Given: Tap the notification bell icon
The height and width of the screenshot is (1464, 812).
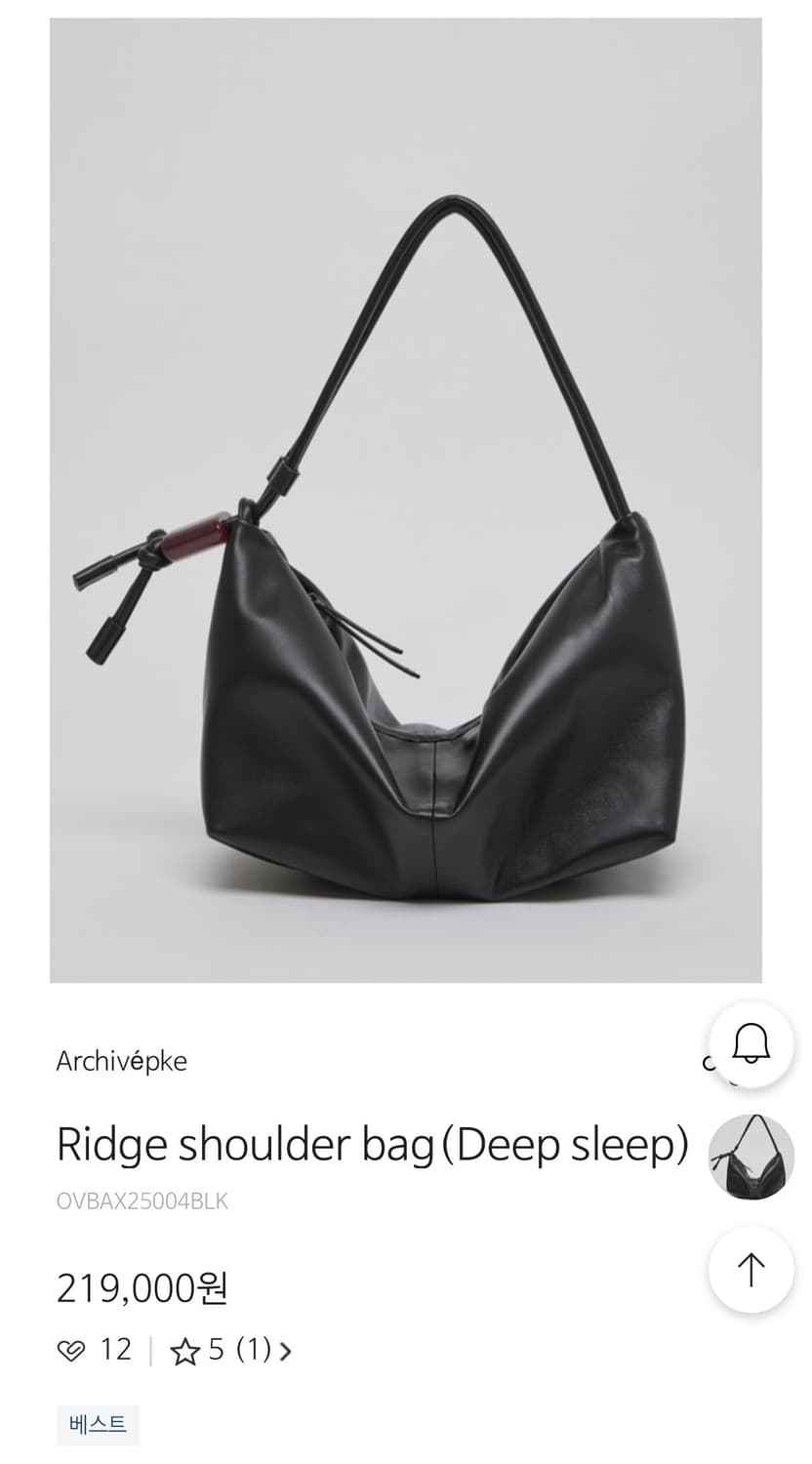Looking at the screenshot, I should [750, 1043].
